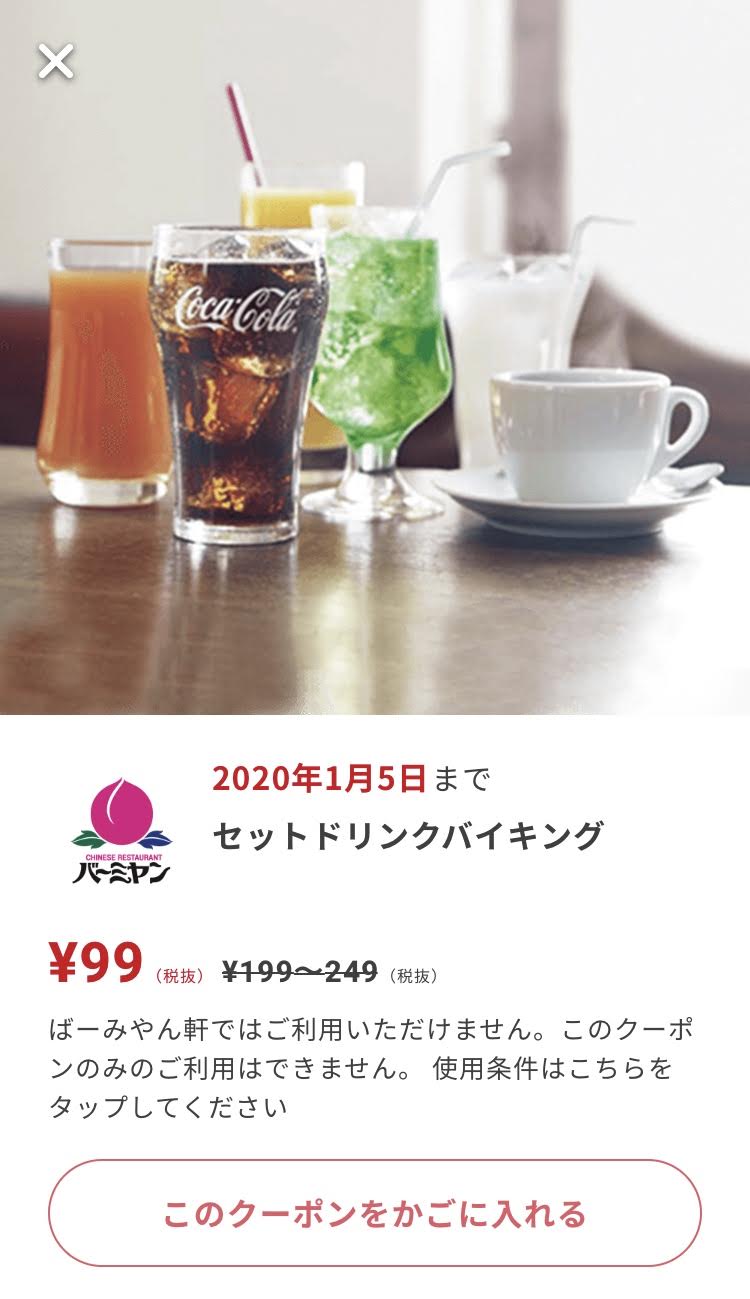Screen dimensions: 750x1299
Task: Tap このクーポンをかごに入れる button
Action: pyautogui.click(x=375, y=1213)
